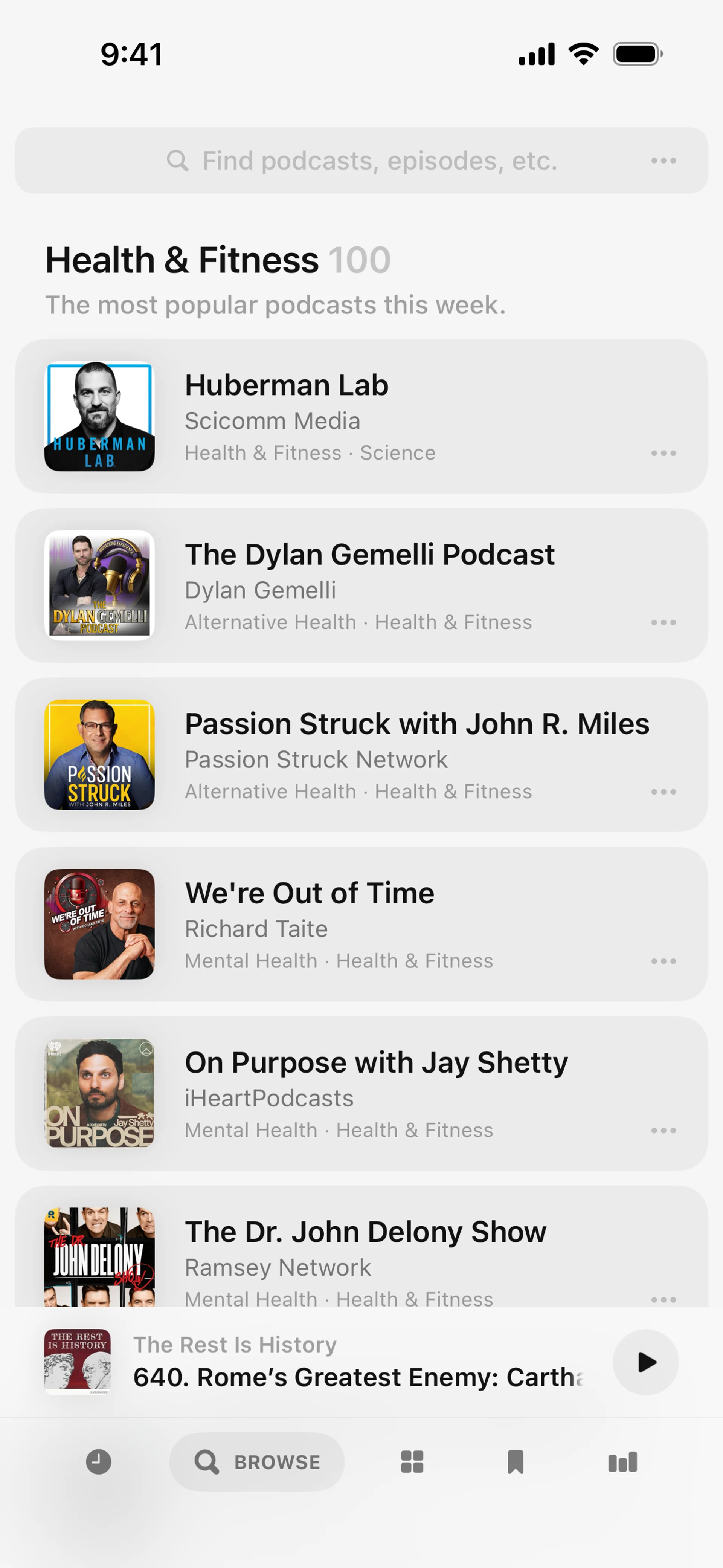Screen dimensions: 723x1568
Task: Switch to the grid tab
Action: tap(412, 1462)
